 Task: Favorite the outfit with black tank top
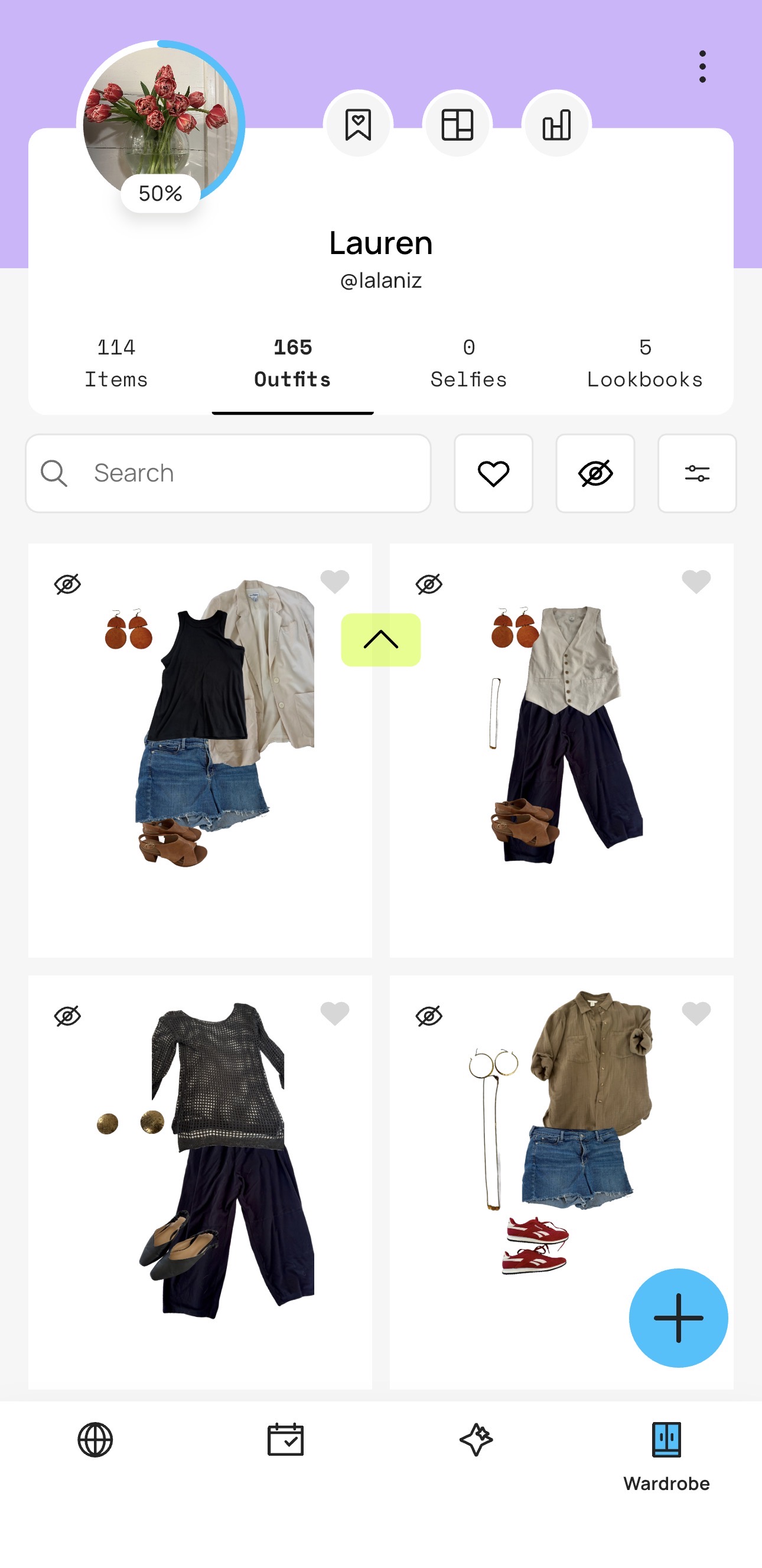[335, 581]
